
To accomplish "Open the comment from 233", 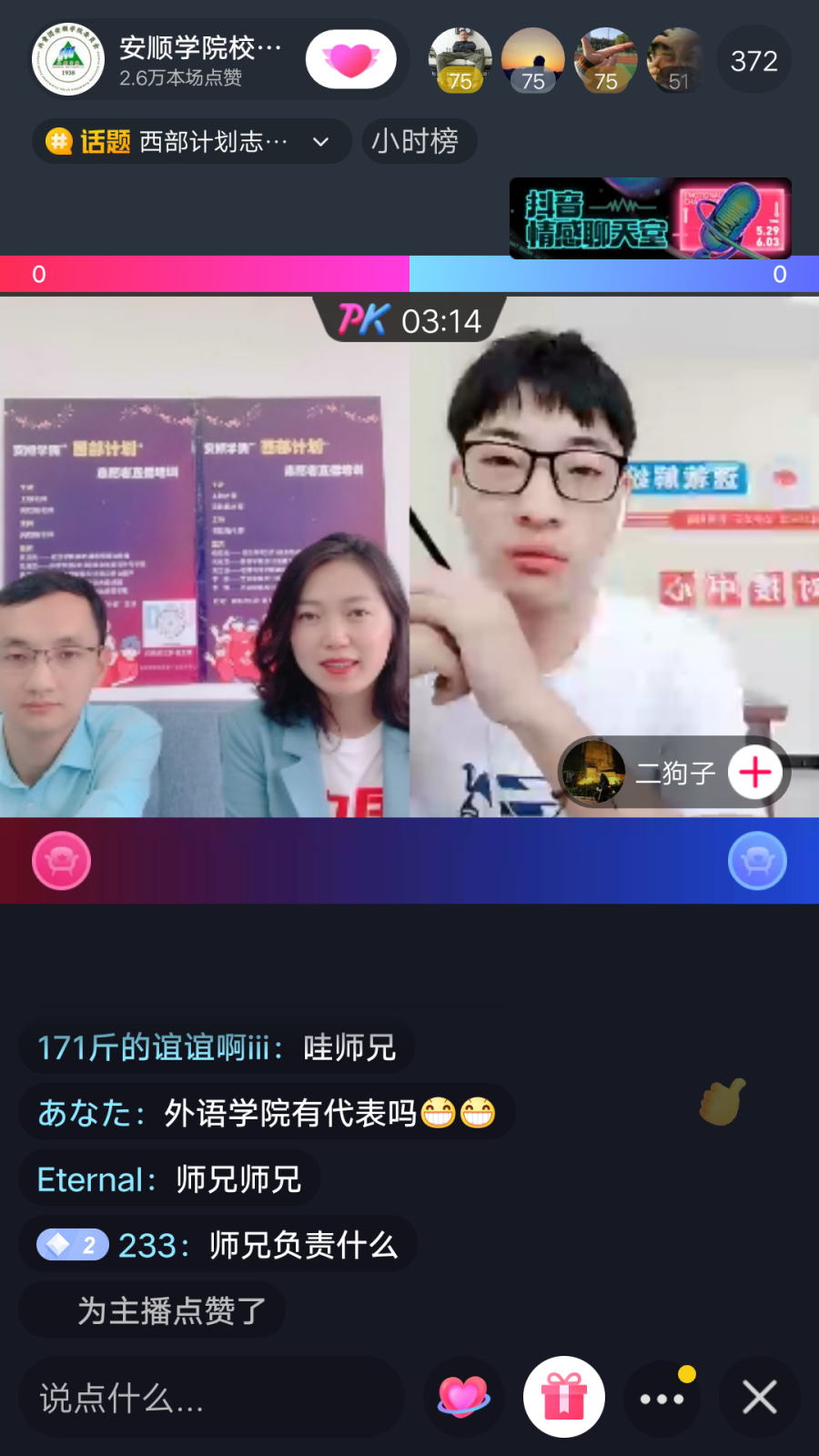I will pyautogui.click(x=218, y=1245).
